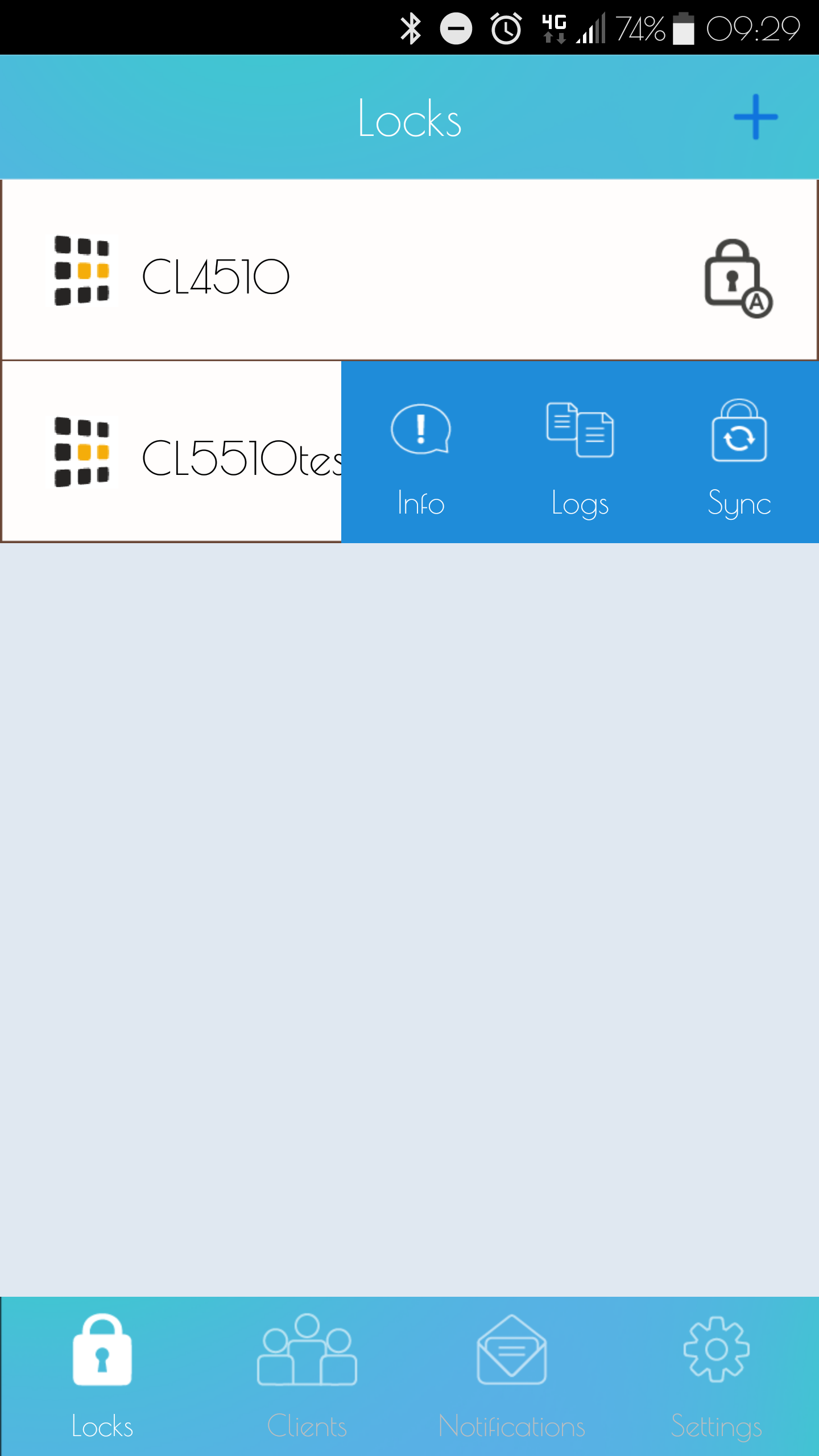Add a new lock with the plus icon
This screenshot has width=819, height=1456.
pyautogui.click(x=755, y=117)
